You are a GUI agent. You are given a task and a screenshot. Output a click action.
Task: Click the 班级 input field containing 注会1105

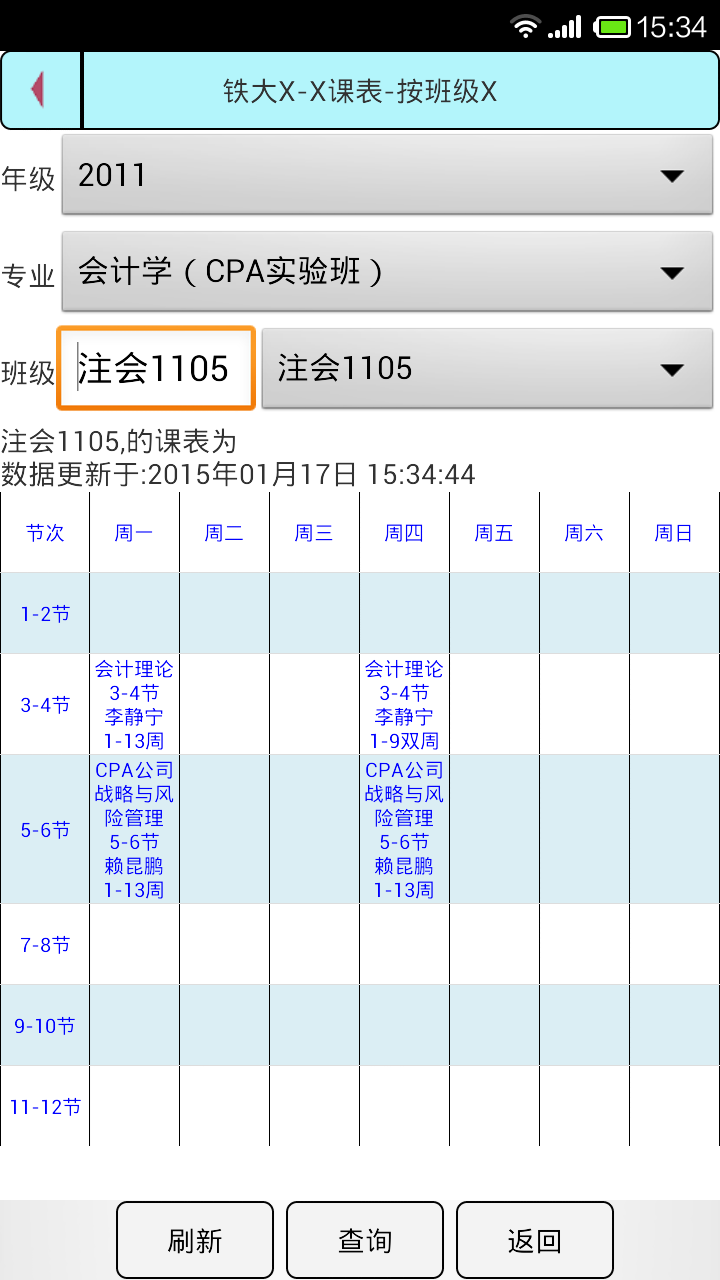(x=155, y=368)
